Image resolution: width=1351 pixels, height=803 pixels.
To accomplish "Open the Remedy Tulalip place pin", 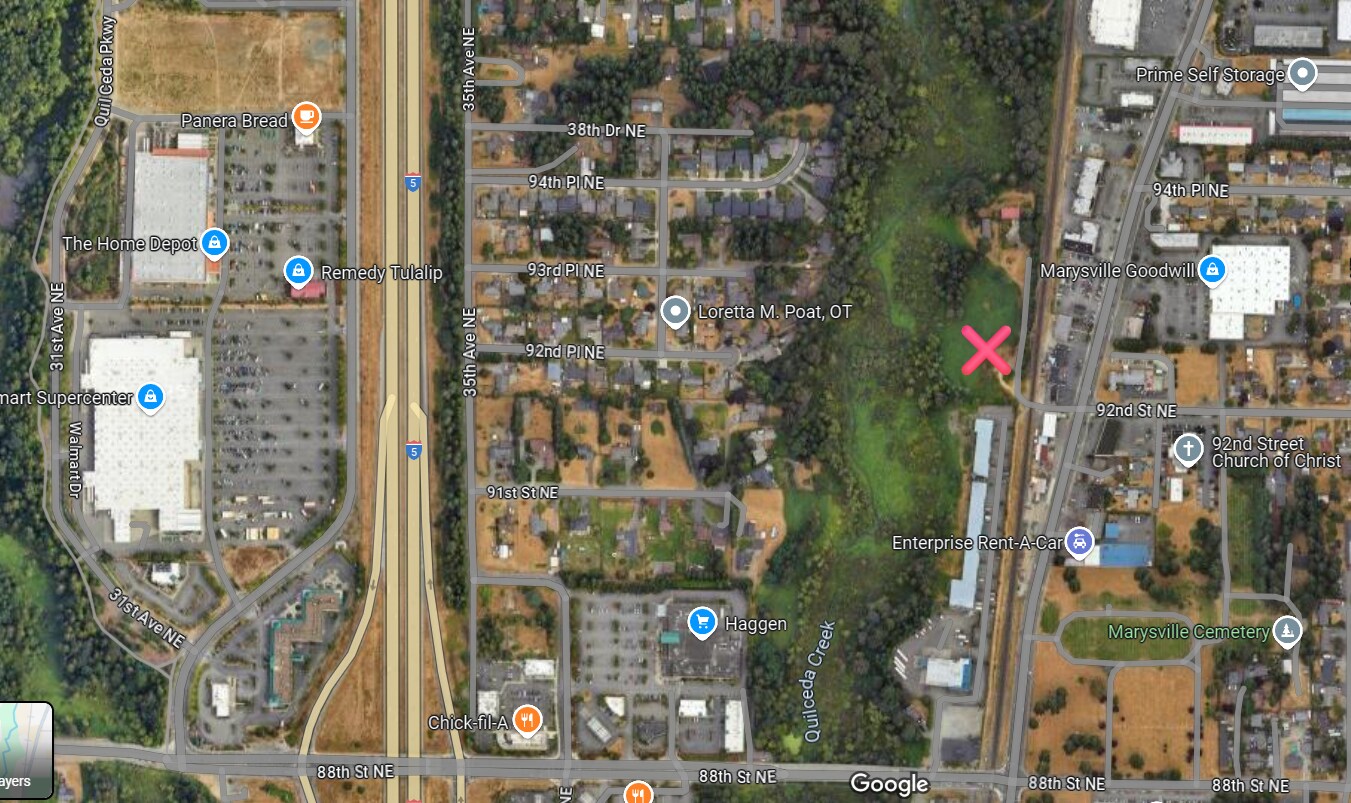I will (x=296, y=270).
